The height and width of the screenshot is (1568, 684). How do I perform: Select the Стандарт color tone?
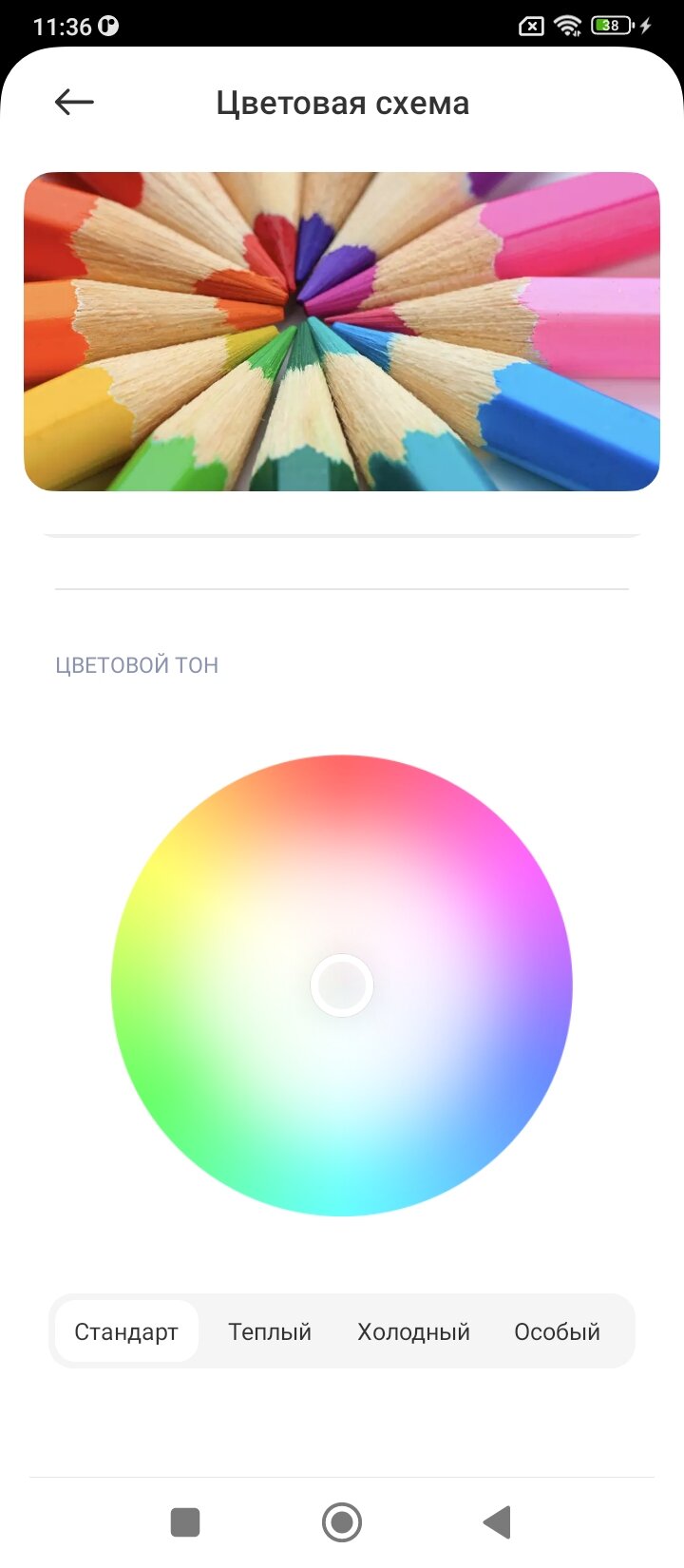[126, 1331]
